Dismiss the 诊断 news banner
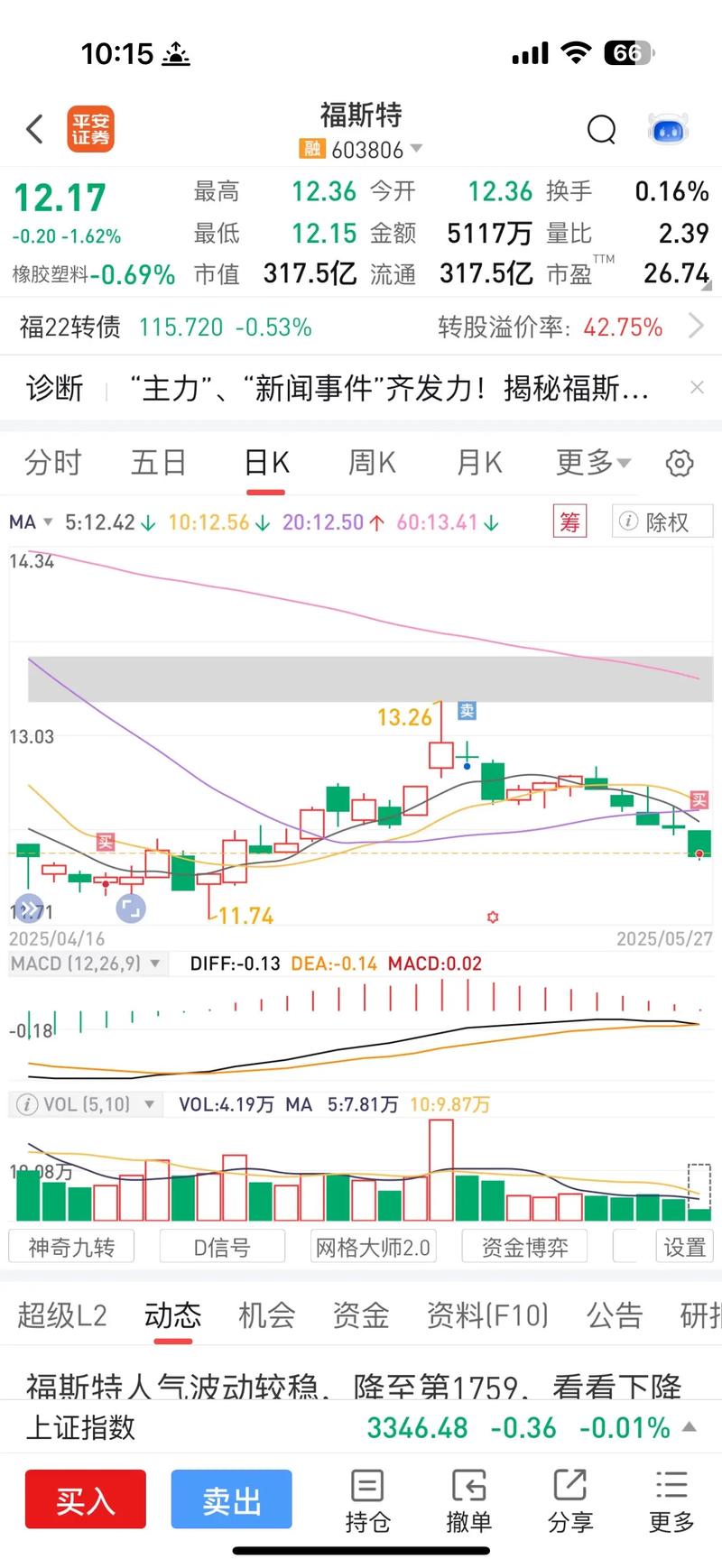This screenshot has width=722, height=1568. [697, 388]
